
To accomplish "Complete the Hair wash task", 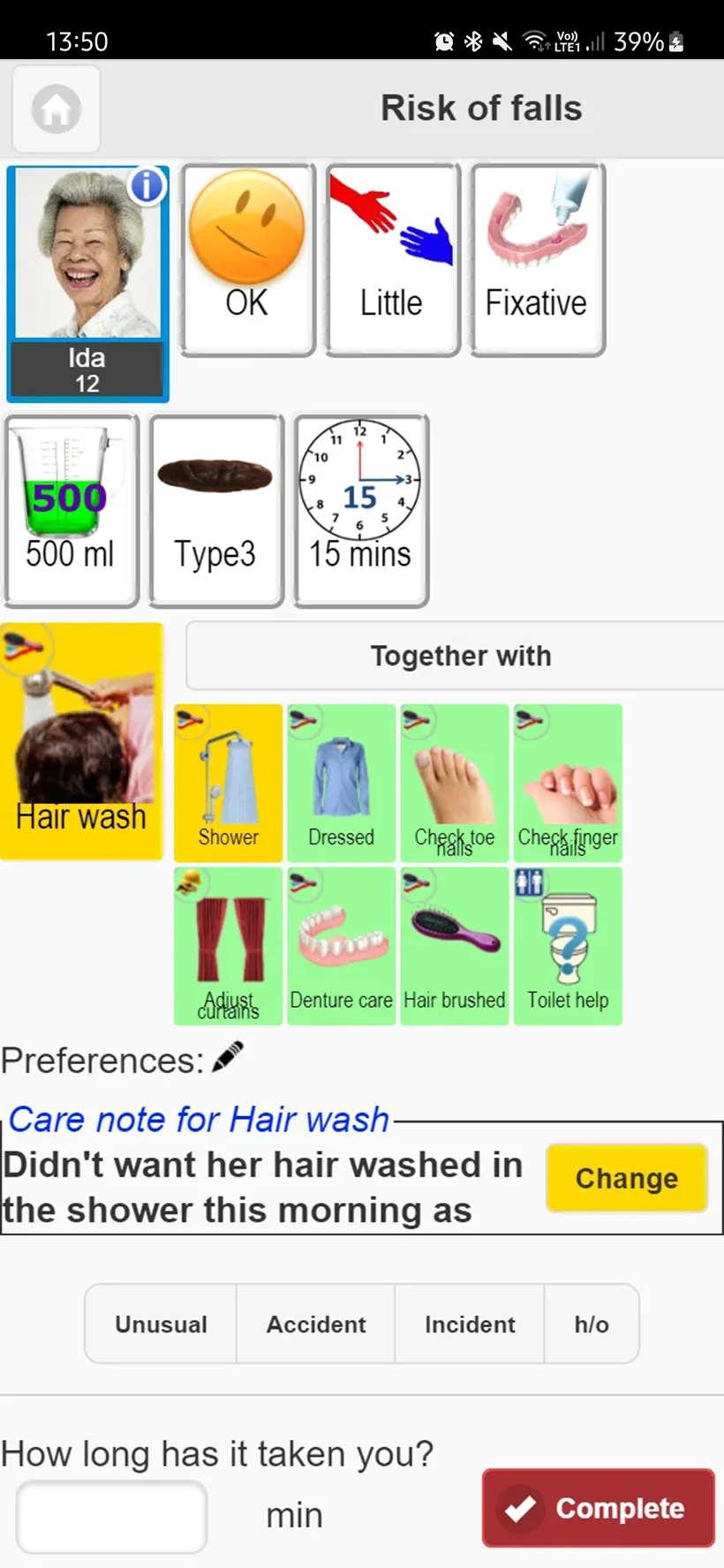I will pyautogui.click(x=598, y=1508).
